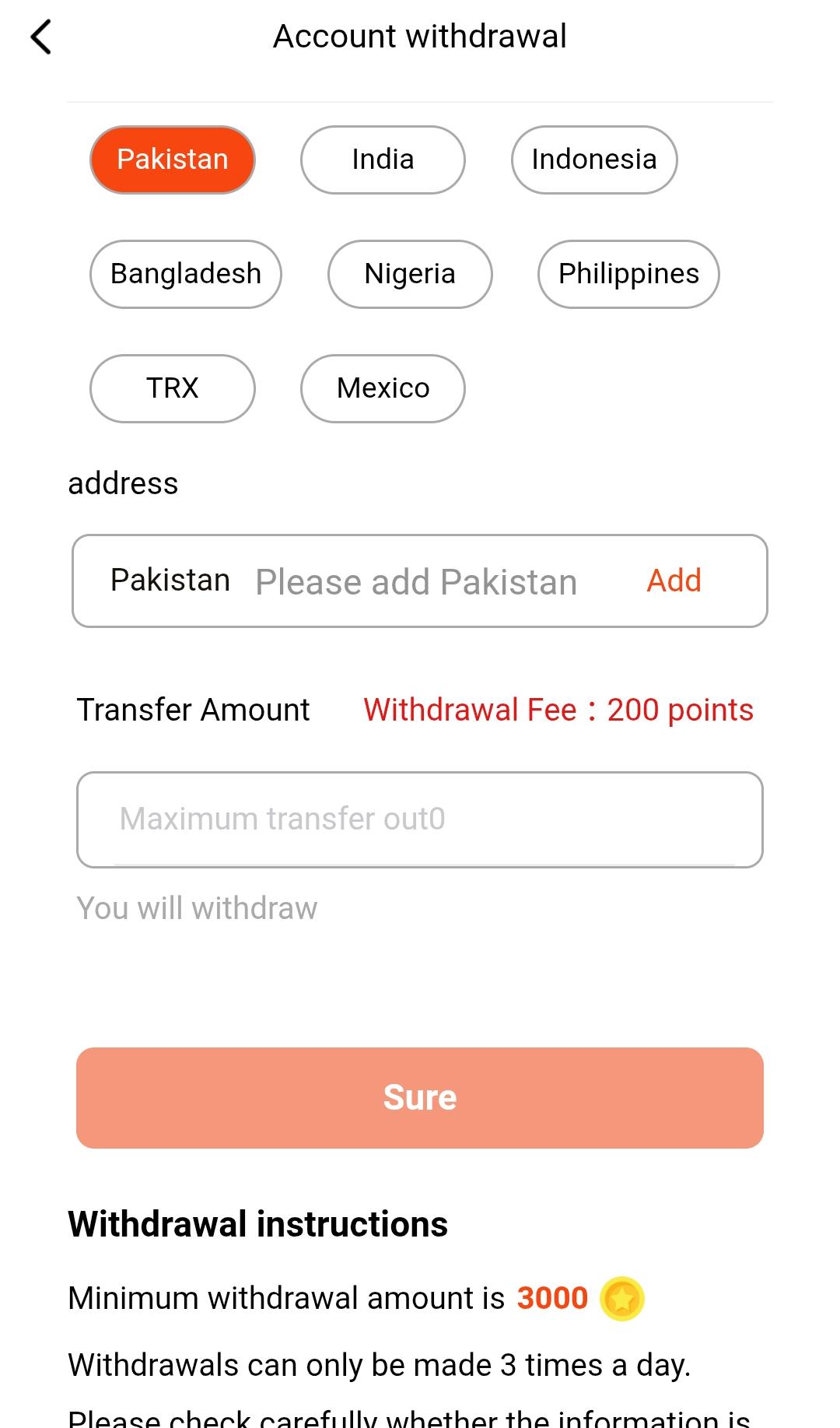Tap Add to add Pakistan address
The width and height of the screenshot is (840, 1428).
click(x=674, y=581)
